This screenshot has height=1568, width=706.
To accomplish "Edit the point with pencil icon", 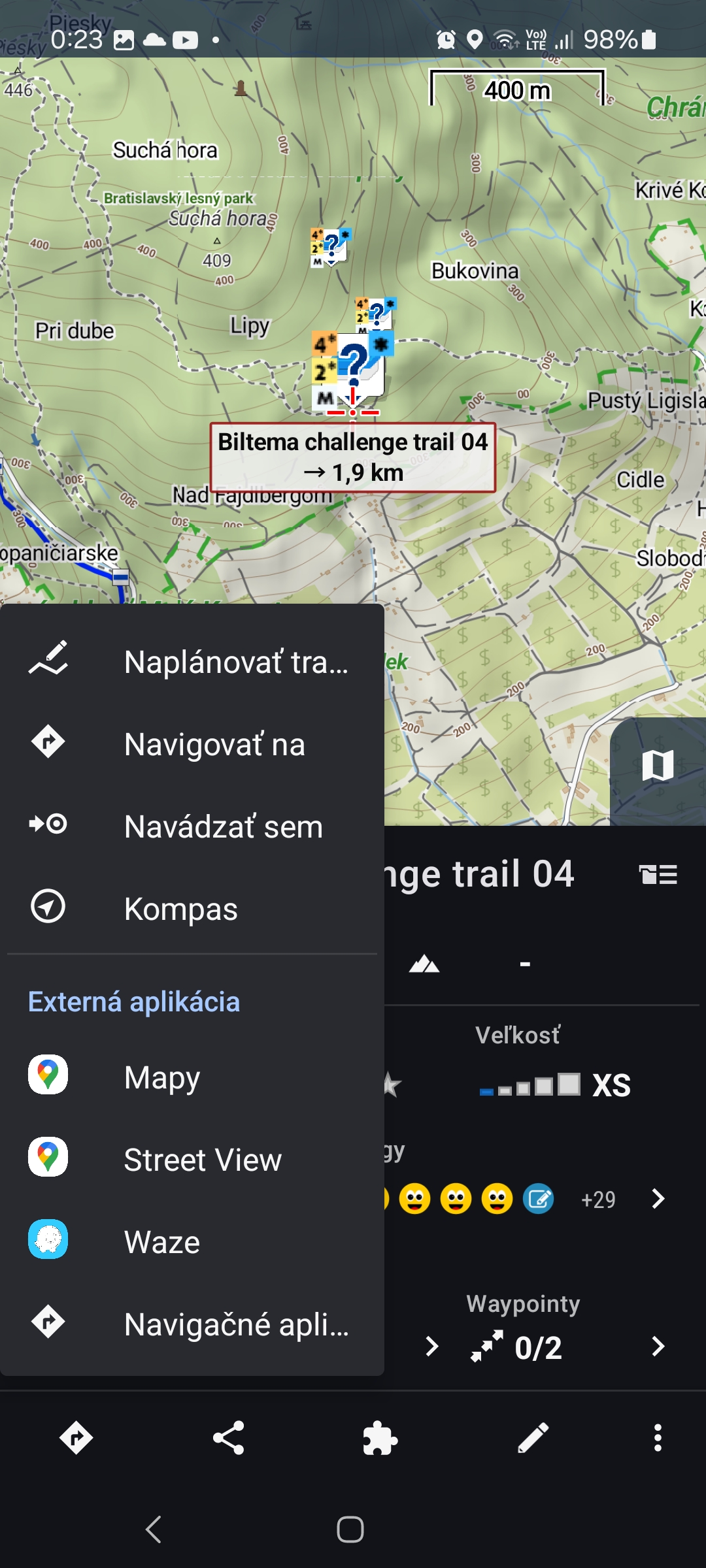I will 533,1438.
